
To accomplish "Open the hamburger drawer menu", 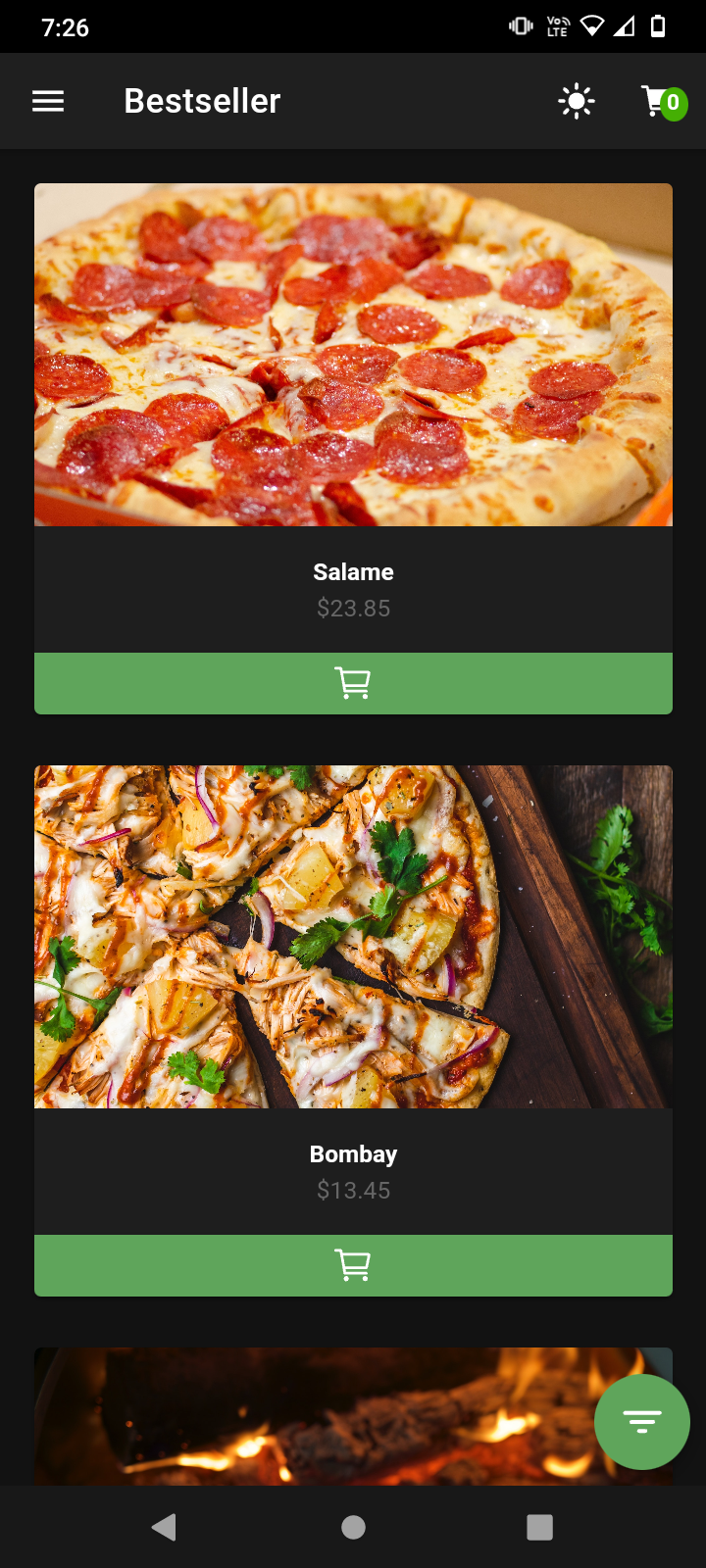I will [48, 101].
